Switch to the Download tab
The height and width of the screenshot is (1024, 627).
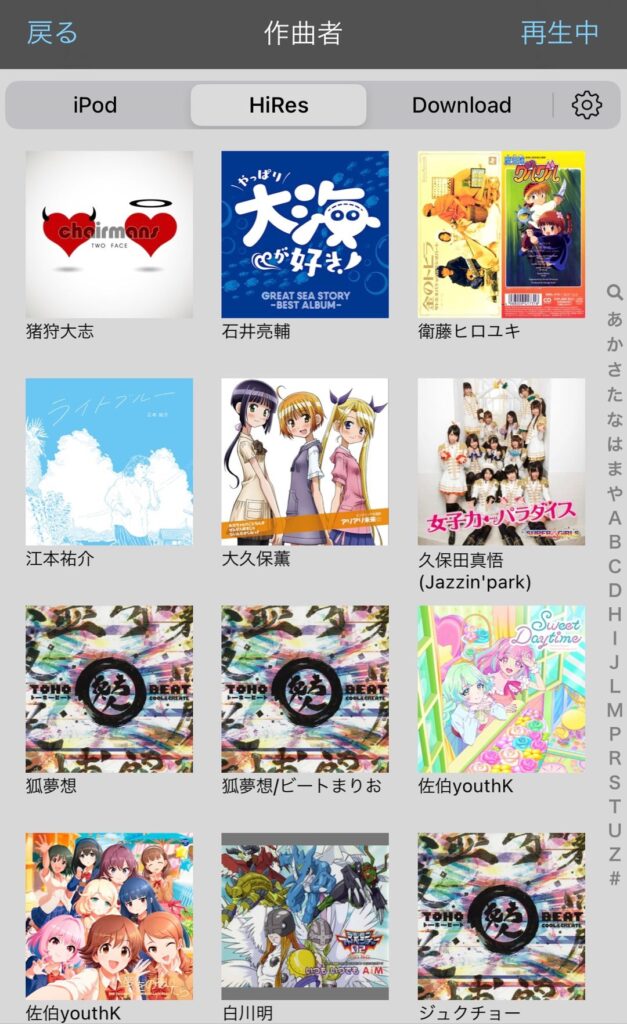coord(461,105)
